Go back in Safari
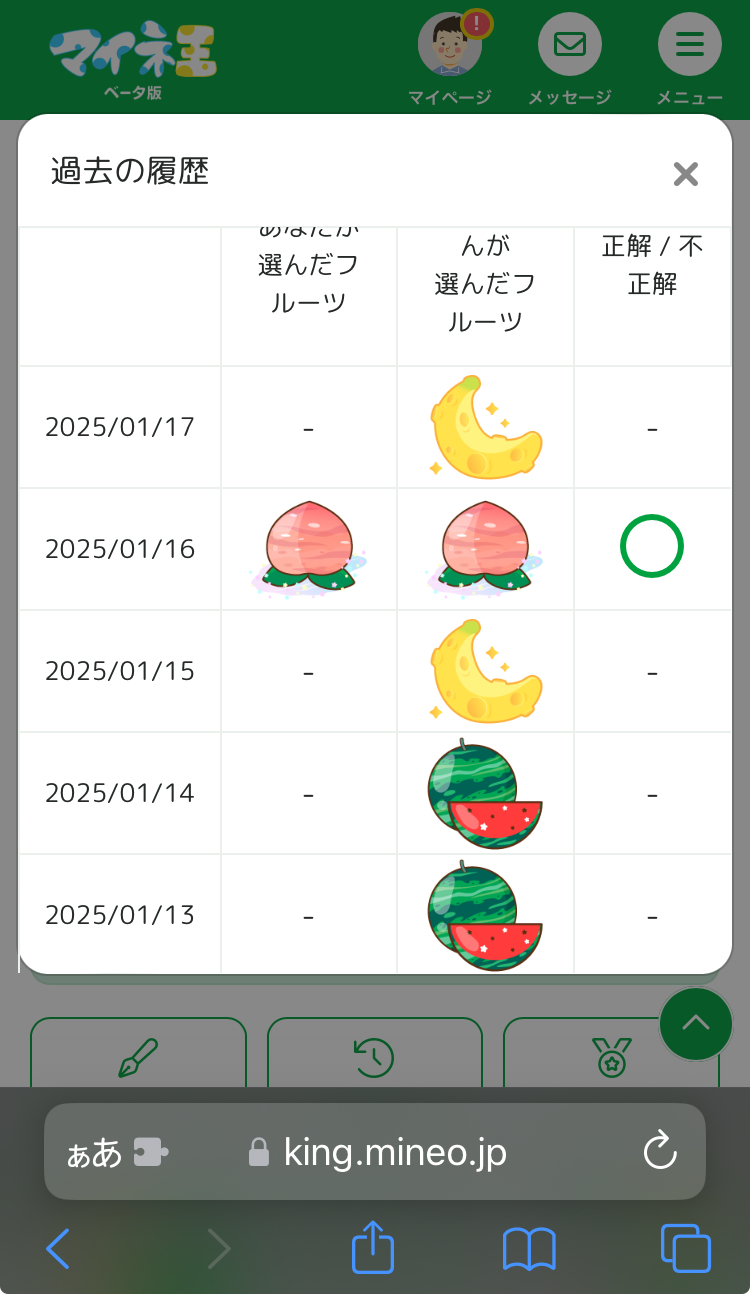The height and width of the screenshot is (1294, 750). point(58,1249)
